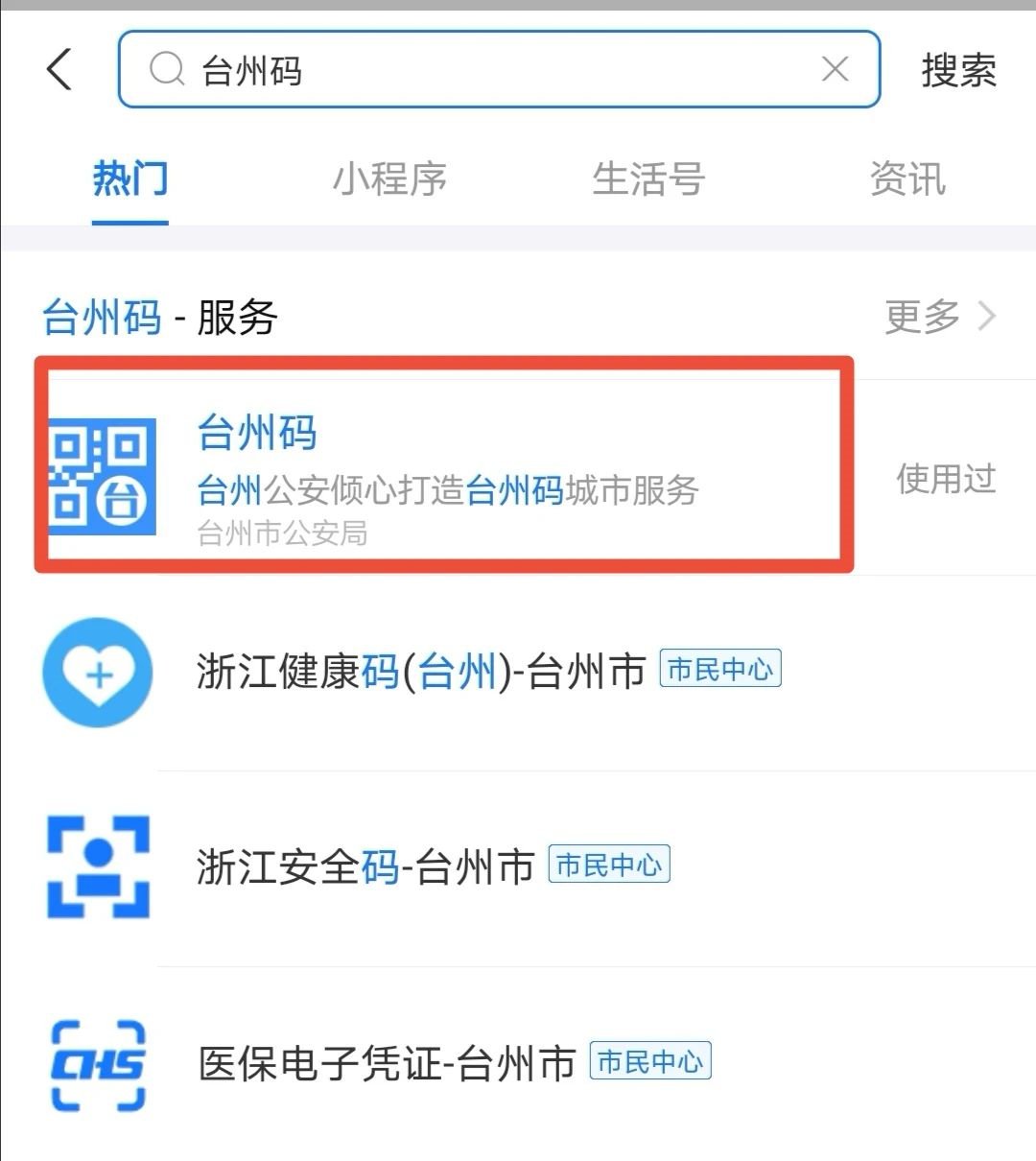Clear the search text with the X

[835, 69]
